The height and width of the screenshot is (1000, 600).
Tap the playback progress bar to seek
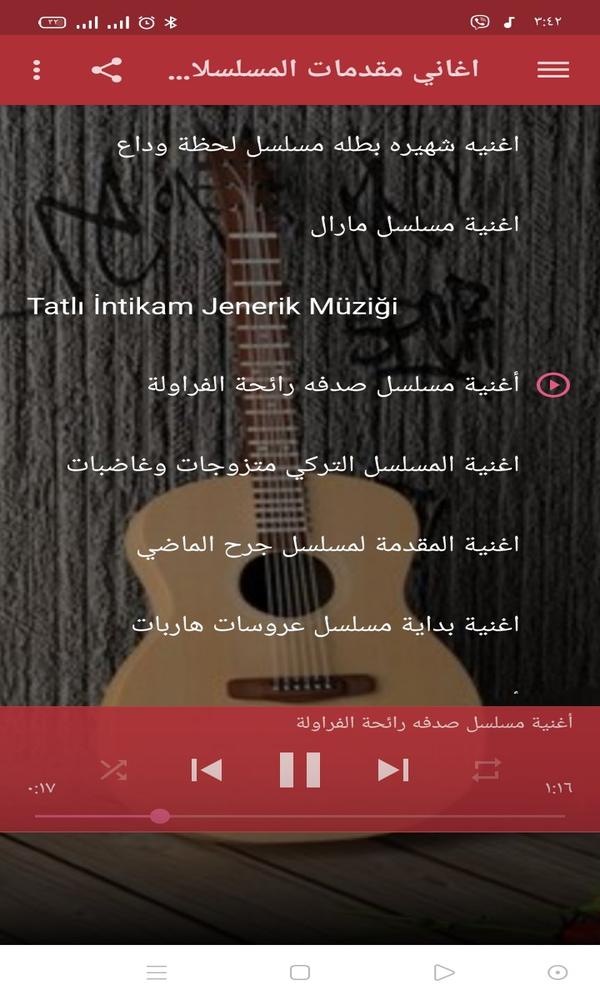tap(300, 816)
